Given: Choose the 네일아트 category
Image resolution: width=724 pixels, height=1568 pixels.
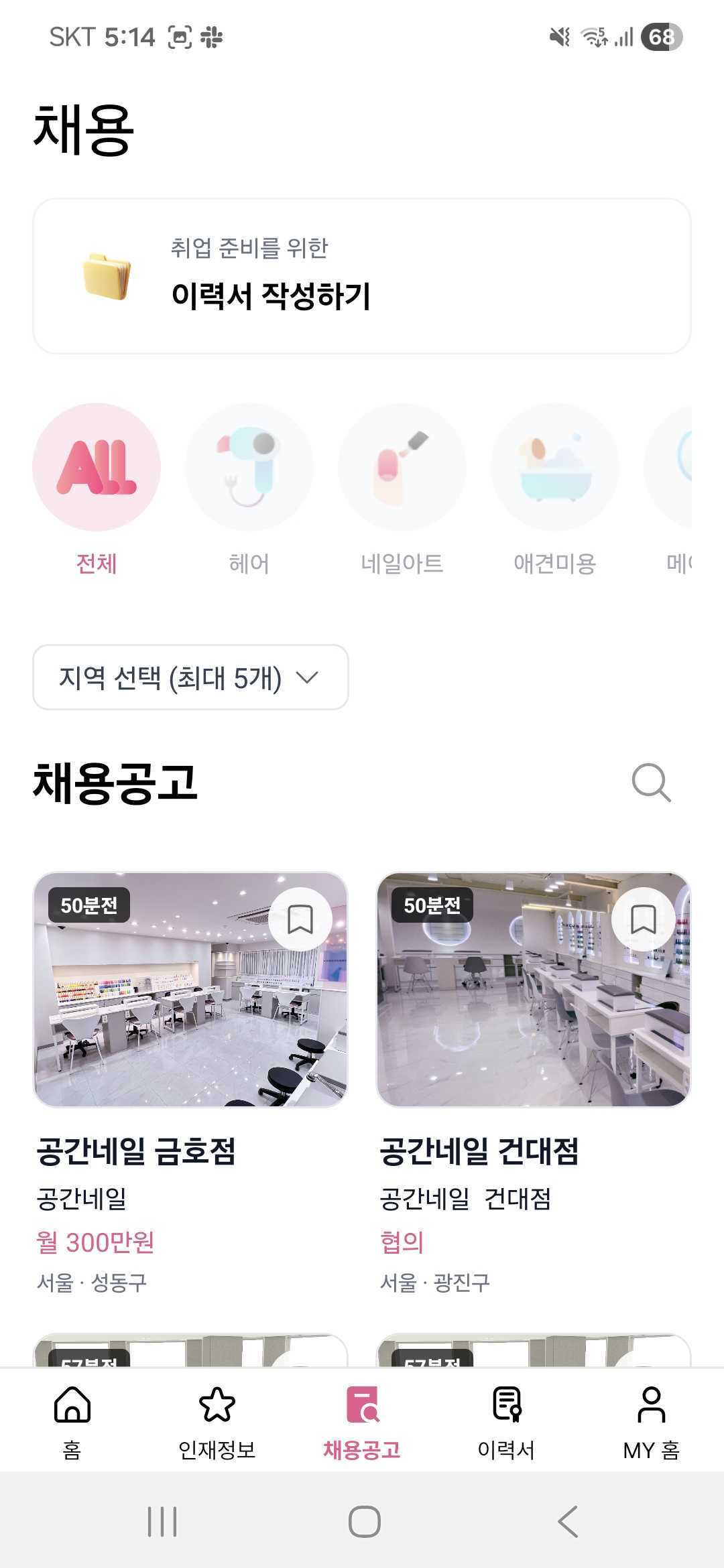Looking at the screenshot, I should coord(402,468).
